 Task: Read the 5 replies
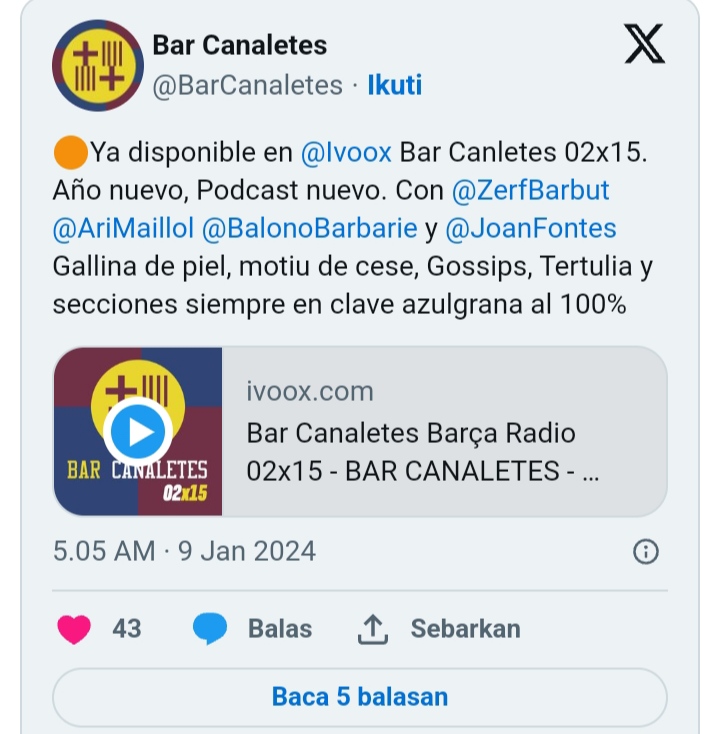click(359, 696)
